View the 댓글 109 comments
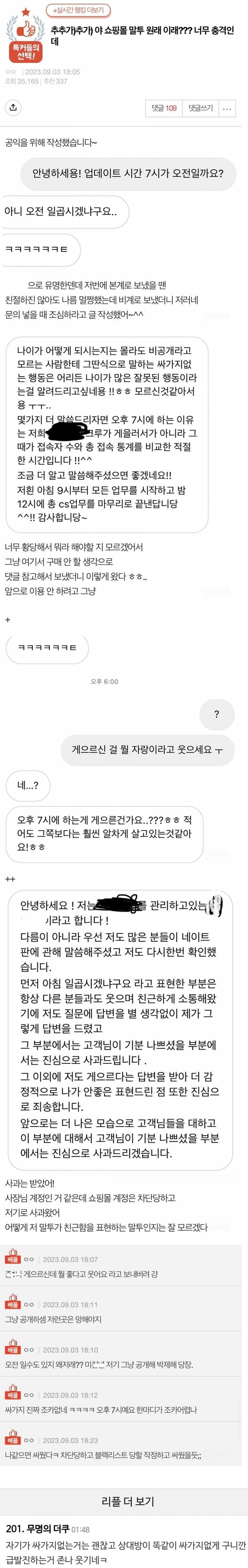This screenshot has width=248, height=1568. coord(164,108)
